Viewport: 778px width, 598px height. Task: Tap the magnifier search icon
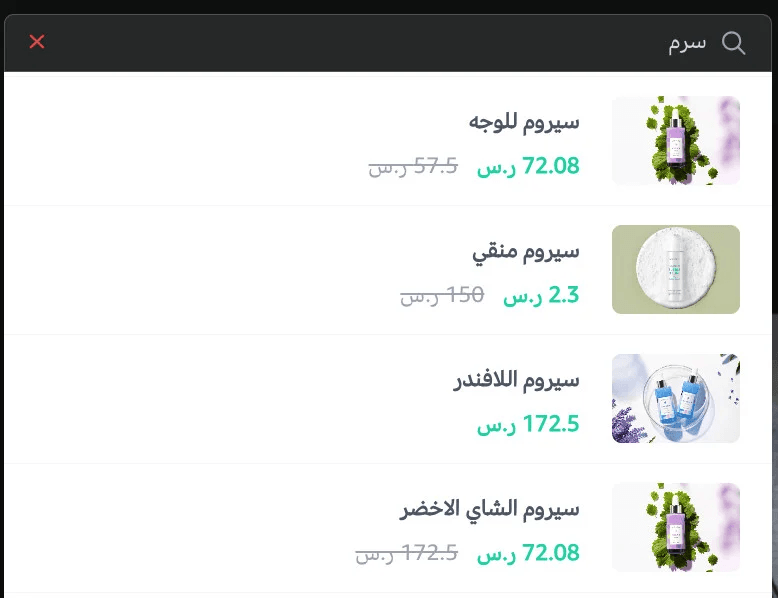click(734, 43)
